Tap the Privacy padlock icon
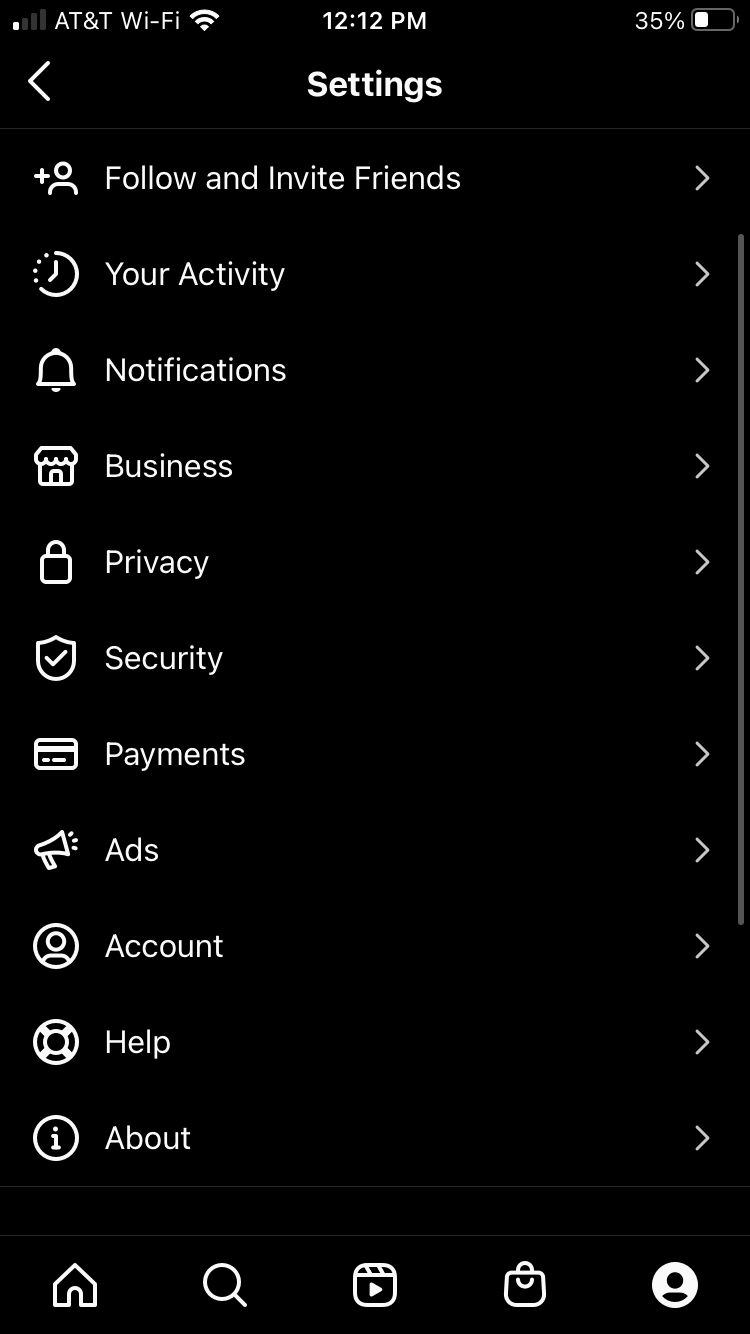Image resolution: width=750 pixels, height=1334 pixels. click(56, 562)
